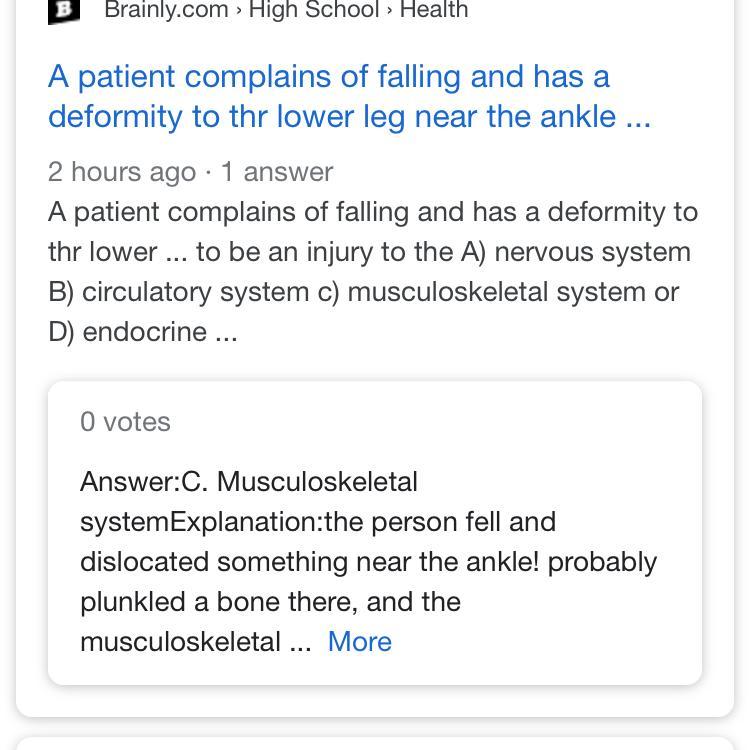Open the Brainly result about patient falling

[350, 96]
